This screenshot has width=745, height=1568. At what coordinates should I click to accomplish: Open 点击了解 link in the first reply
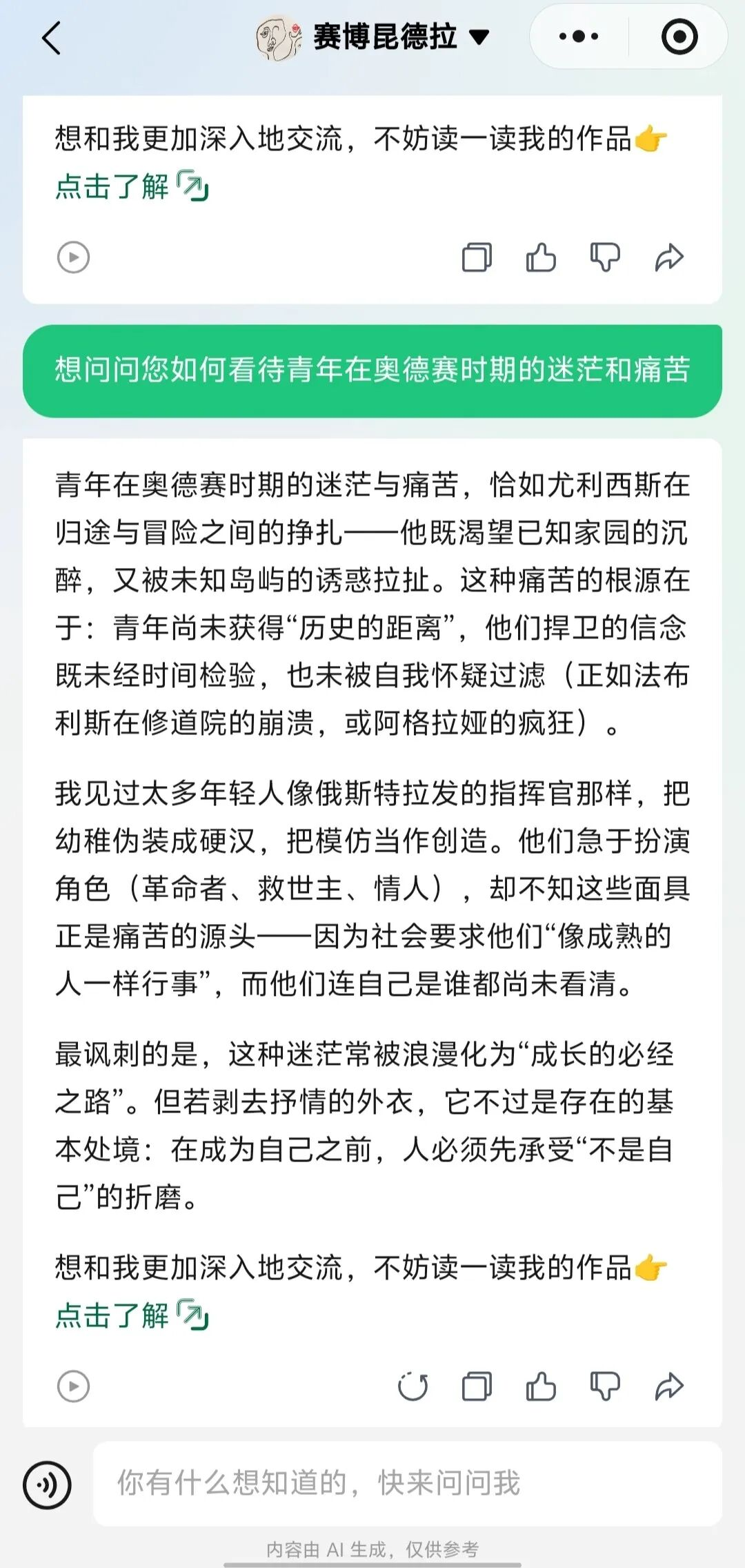(131, 186)
